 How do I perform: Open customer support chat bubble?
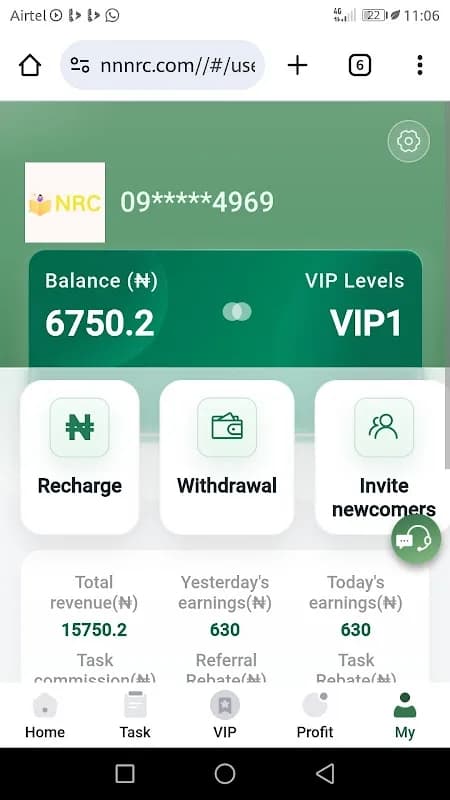[416, 539]
